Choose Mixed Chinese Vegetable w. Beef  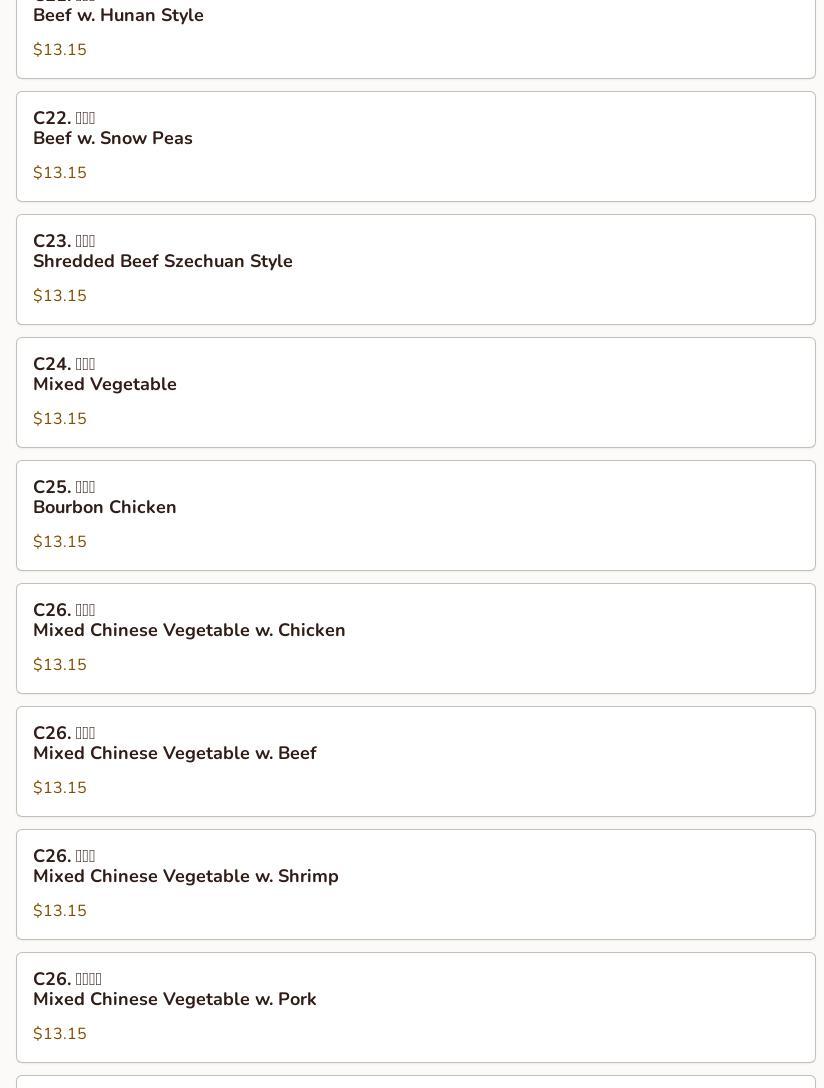[x=415, y=761]
